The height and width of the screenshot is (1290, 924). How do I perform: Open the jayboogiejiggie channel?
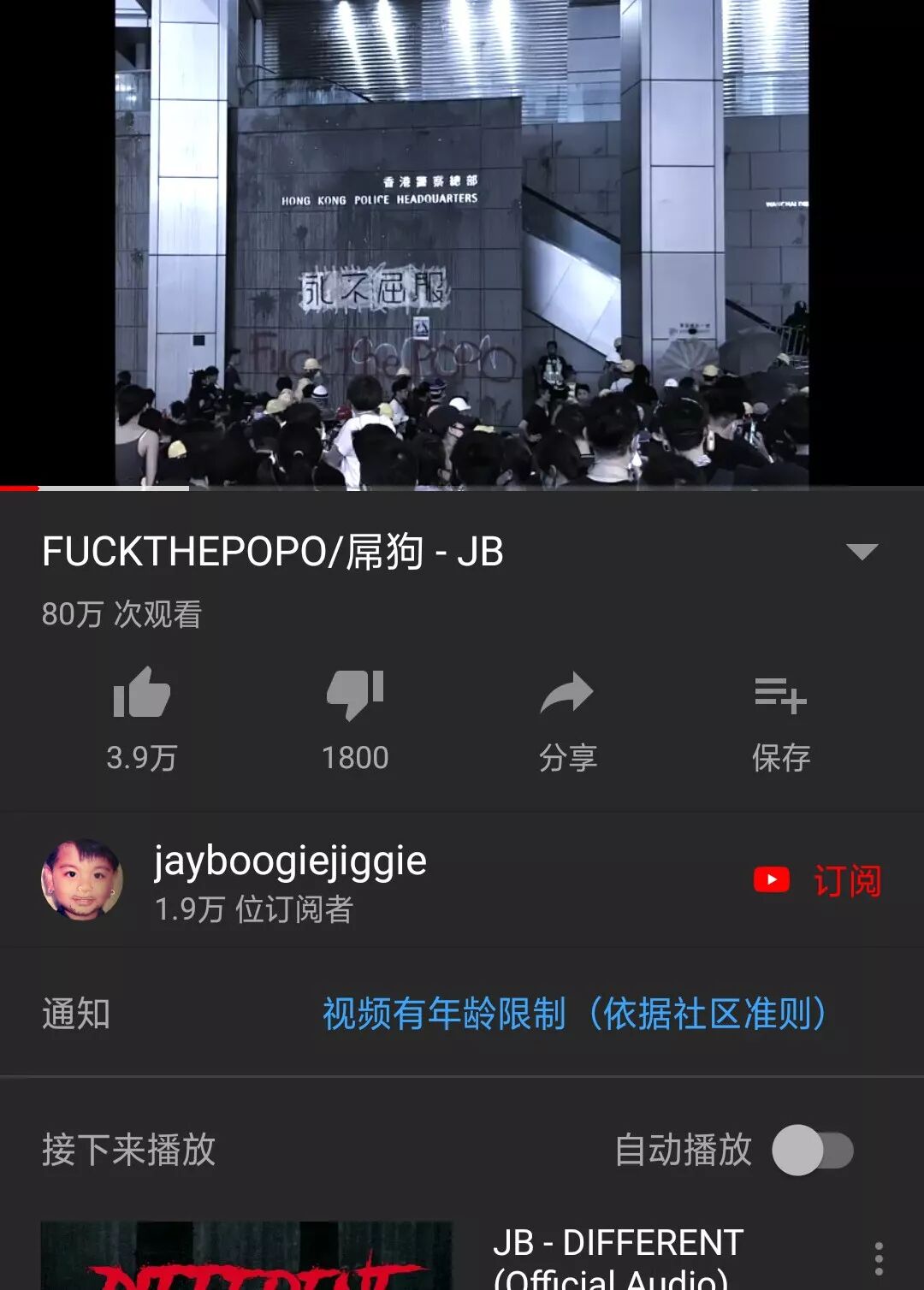pyautogui.click(x=290, y=861)
